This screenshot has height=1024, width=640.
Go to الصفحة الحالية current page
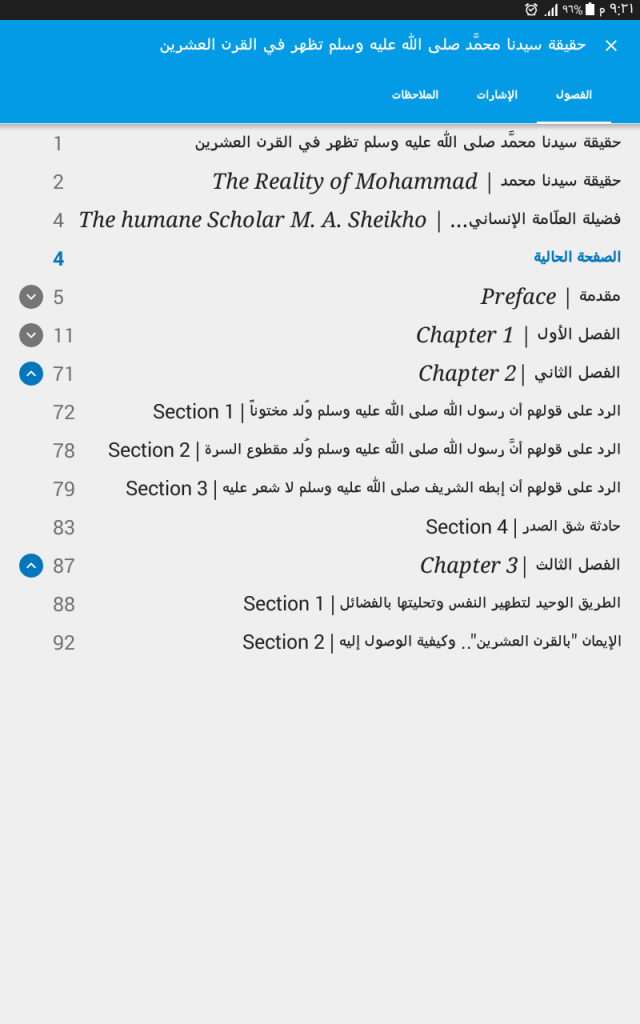pyautogui.click(x=320, y=258)
